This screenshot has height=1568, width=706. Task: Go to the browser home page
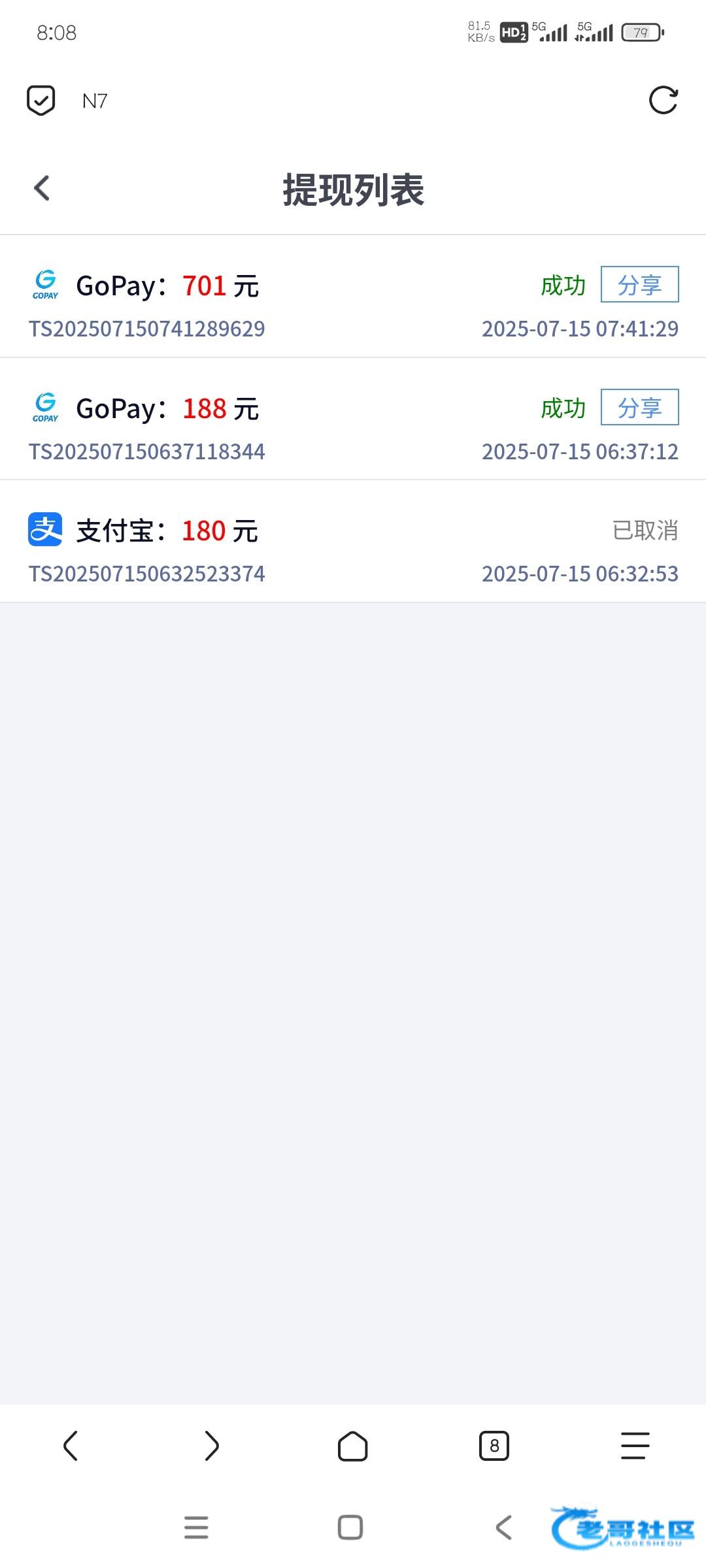[352, 1445]
